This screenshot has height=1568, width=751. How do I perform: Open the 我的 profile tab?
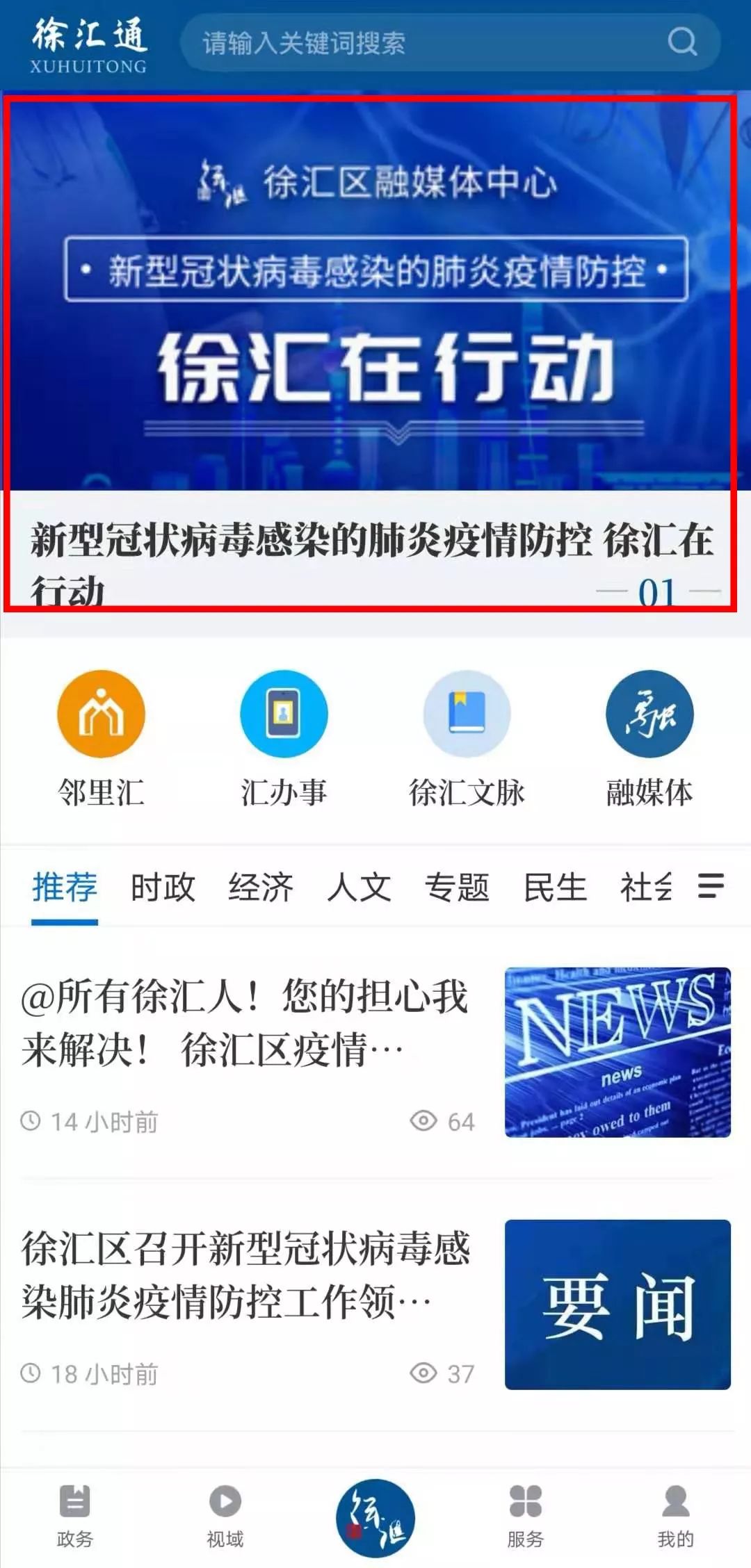point(675,1517)
